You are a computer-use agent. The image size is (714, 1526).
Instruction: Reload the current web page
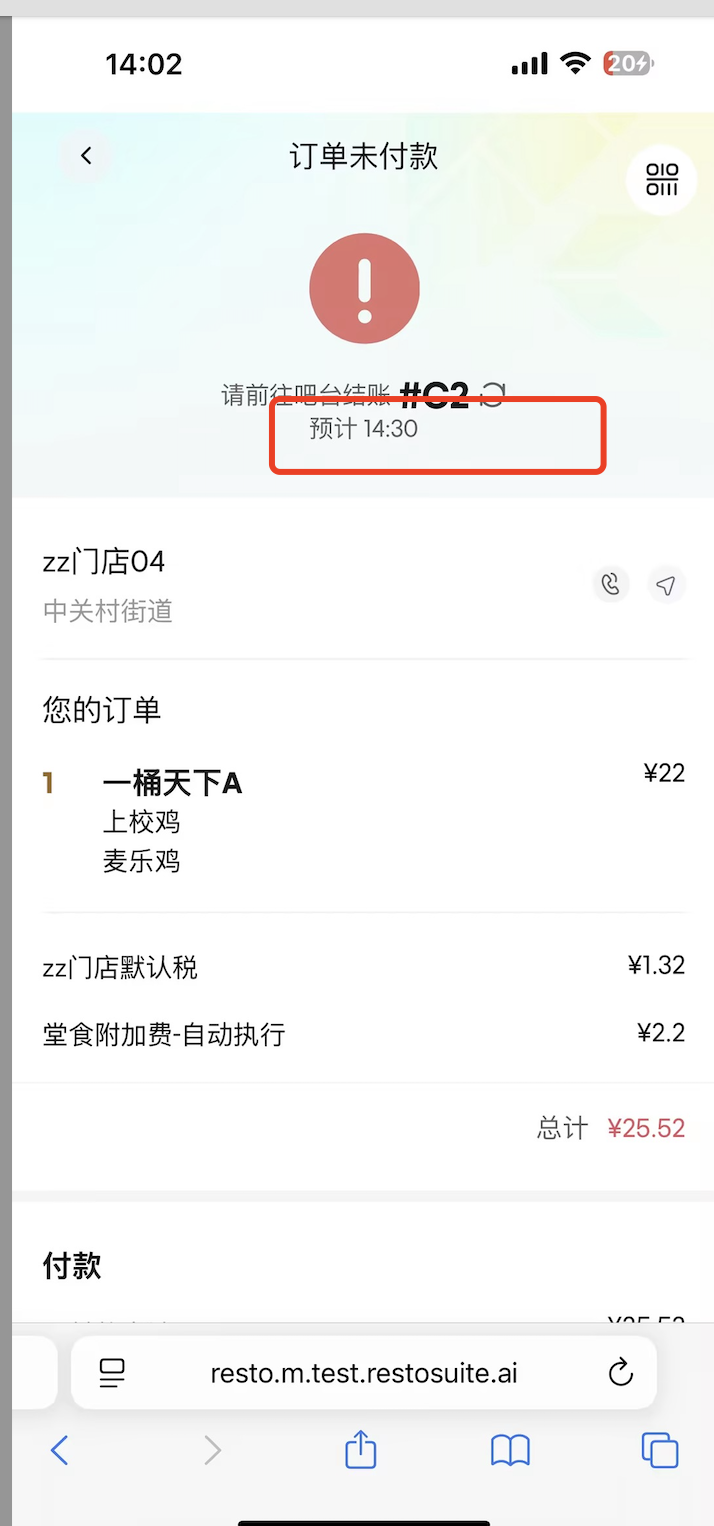pos(621,1373)
